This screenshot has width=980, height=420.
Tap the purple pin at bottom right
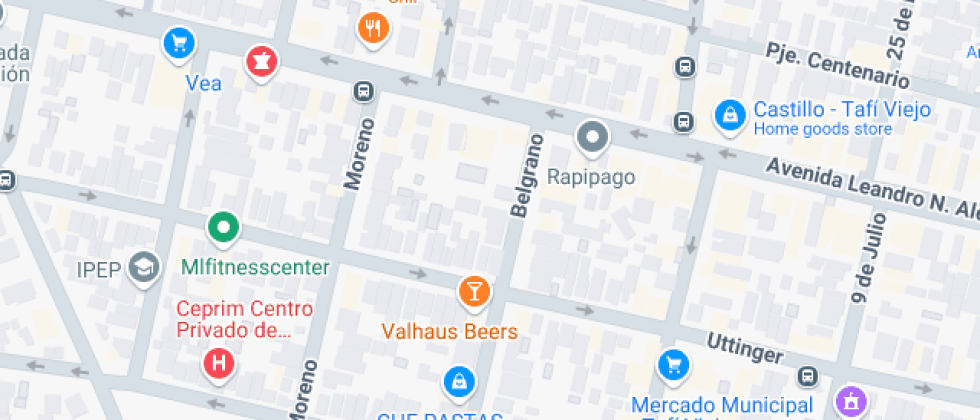coord(853,399)
